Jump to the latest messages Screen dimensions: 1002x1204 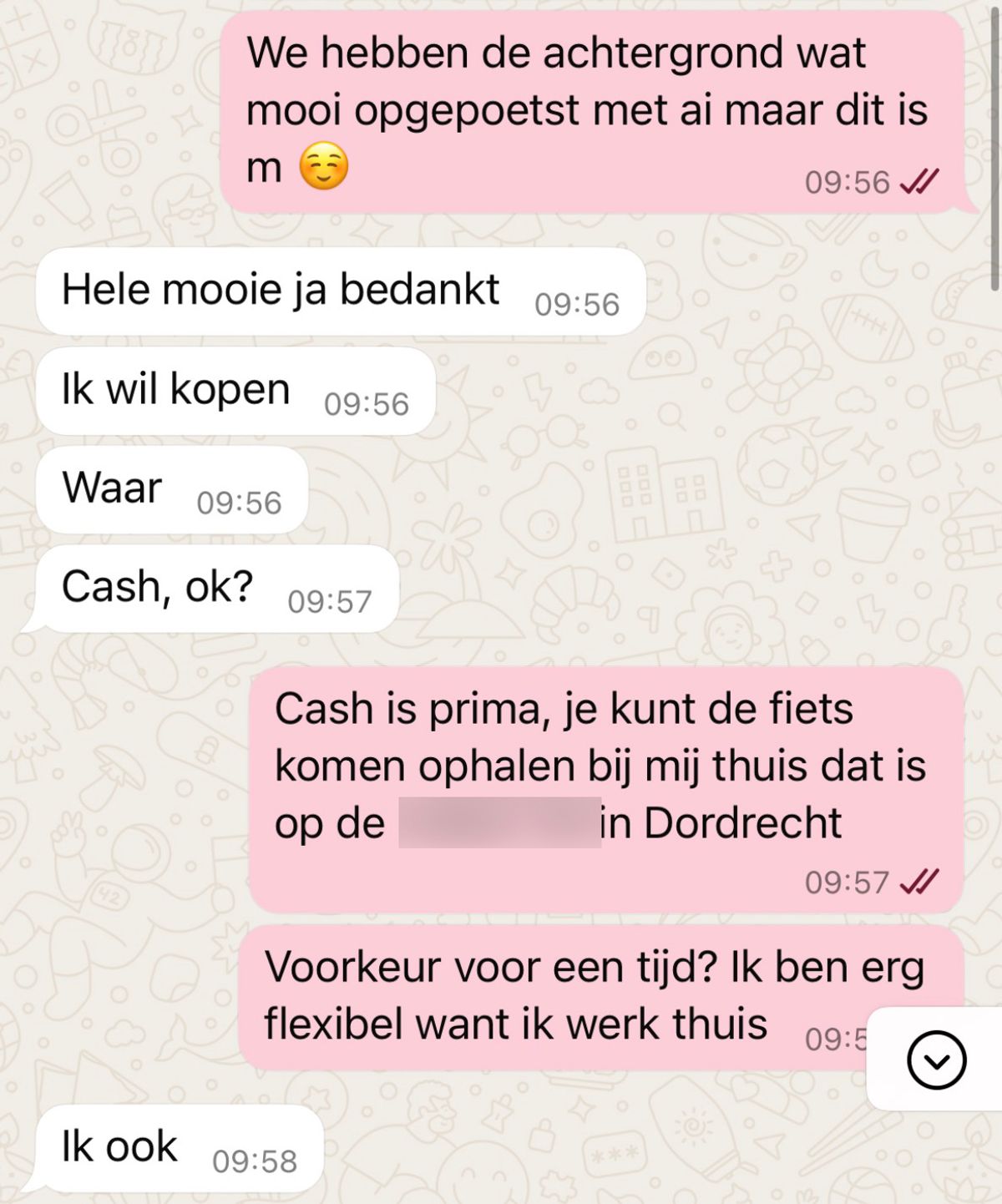(936, 1060)
